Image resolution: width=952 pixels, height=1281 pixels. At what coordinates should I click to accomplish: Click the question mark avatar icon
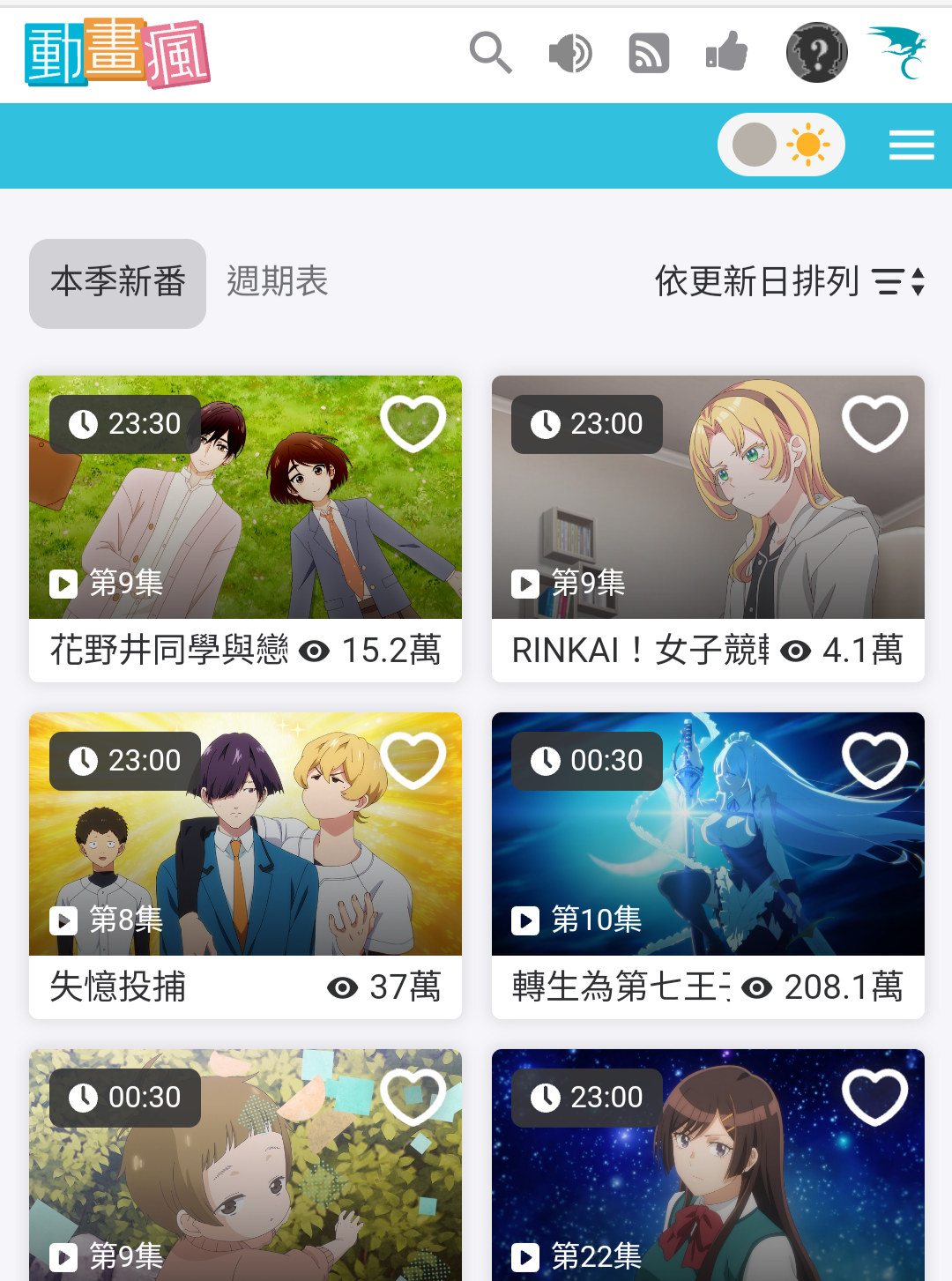point(816,53)
